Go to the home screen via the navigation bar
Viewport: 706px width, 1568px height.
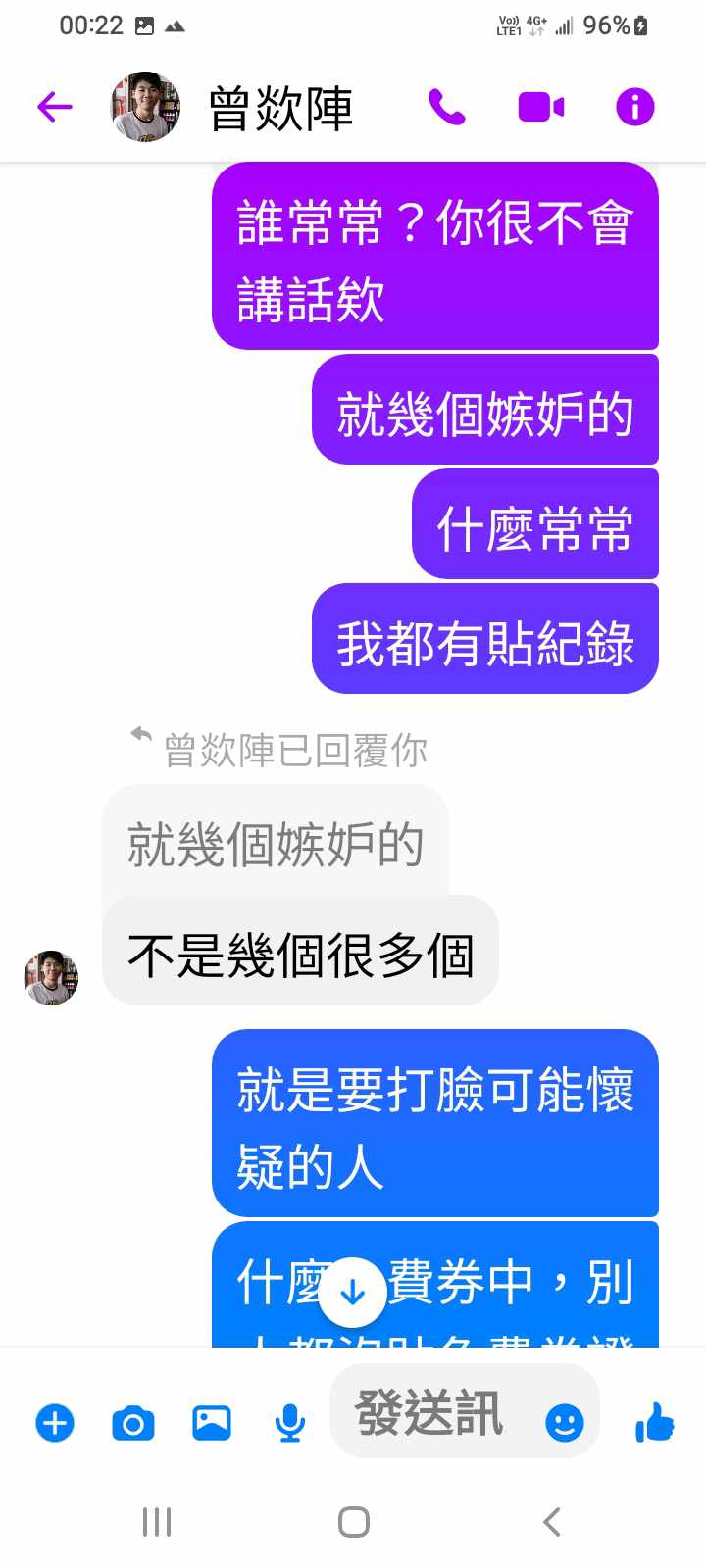coord(353,1522)
